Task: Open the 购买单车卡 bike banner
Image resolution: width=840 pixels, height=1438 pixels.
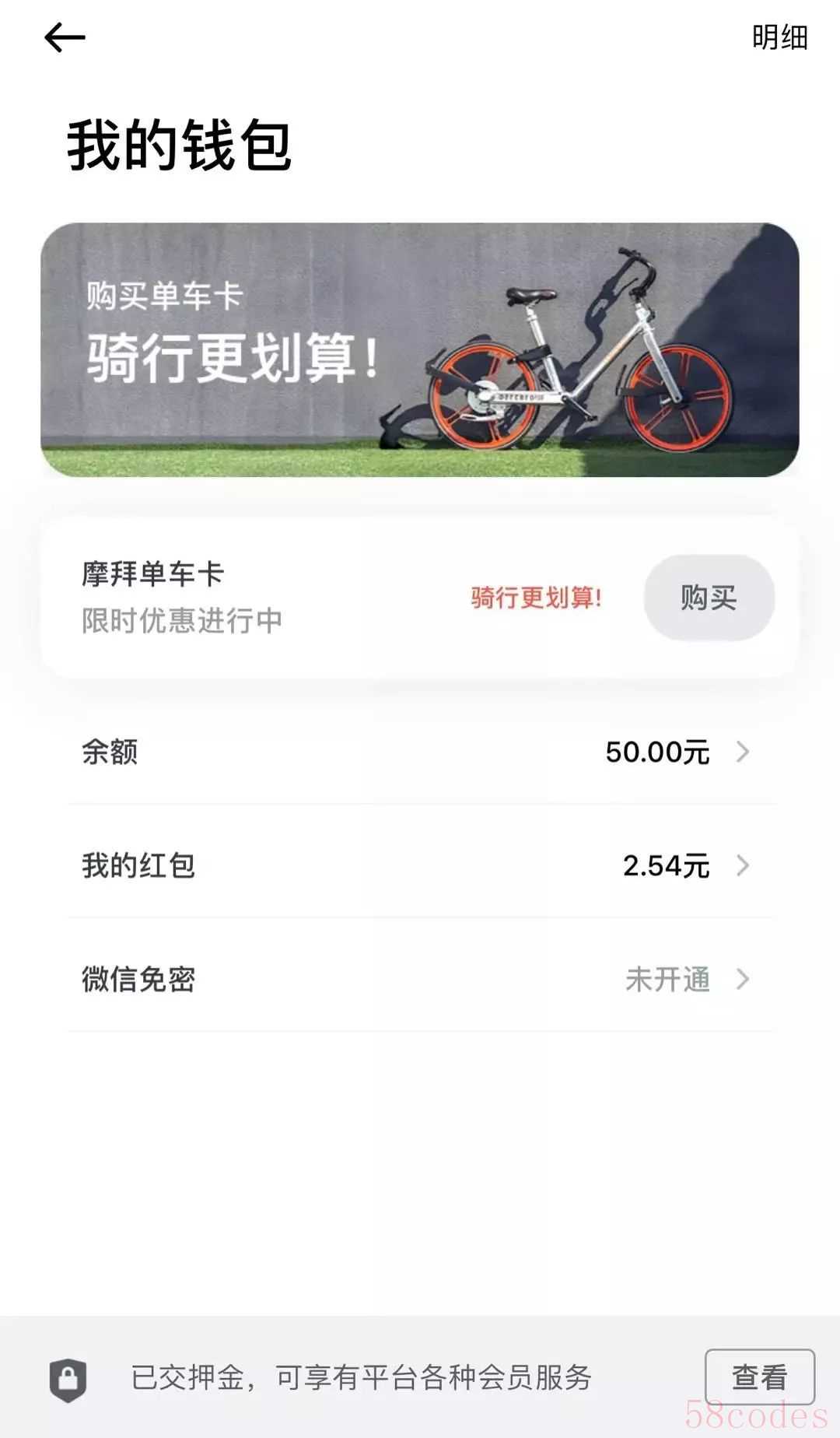Action: click(x=420, y=349)
